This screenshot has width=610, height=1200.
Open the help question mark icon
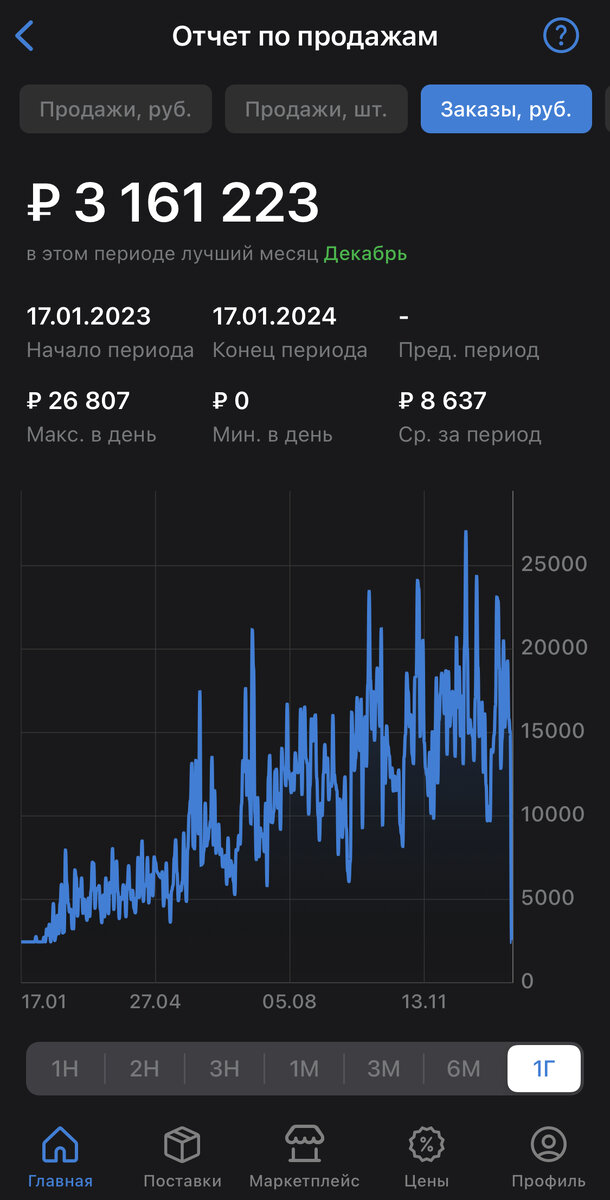click(561, 36)
